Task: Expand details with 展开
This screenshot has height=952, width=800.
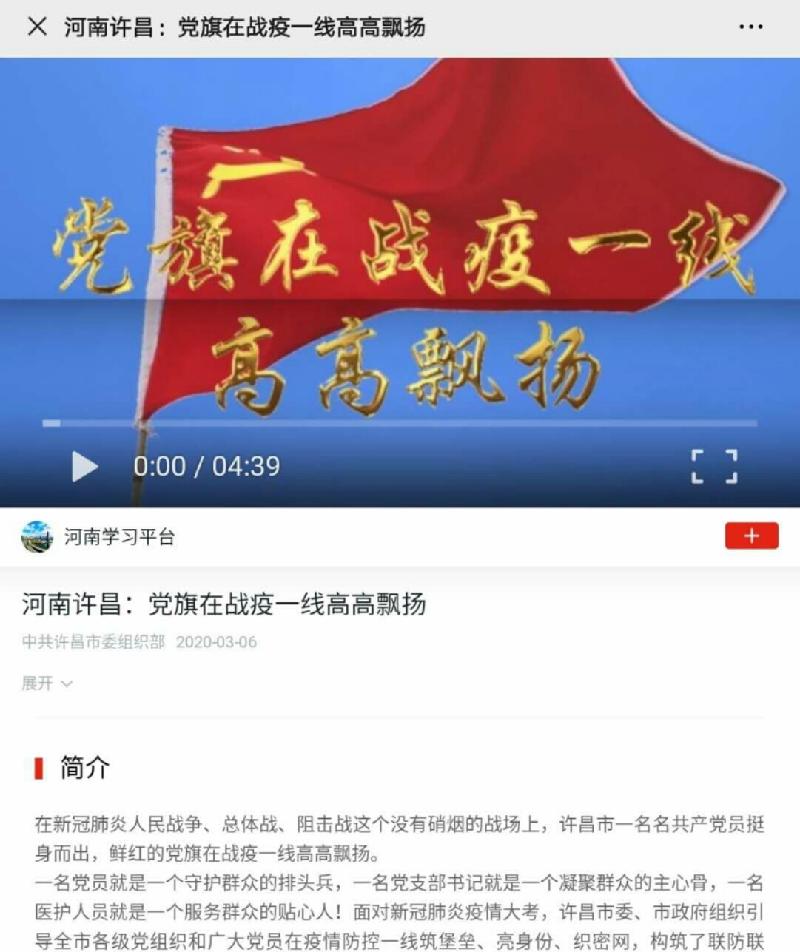Action: 47,684
